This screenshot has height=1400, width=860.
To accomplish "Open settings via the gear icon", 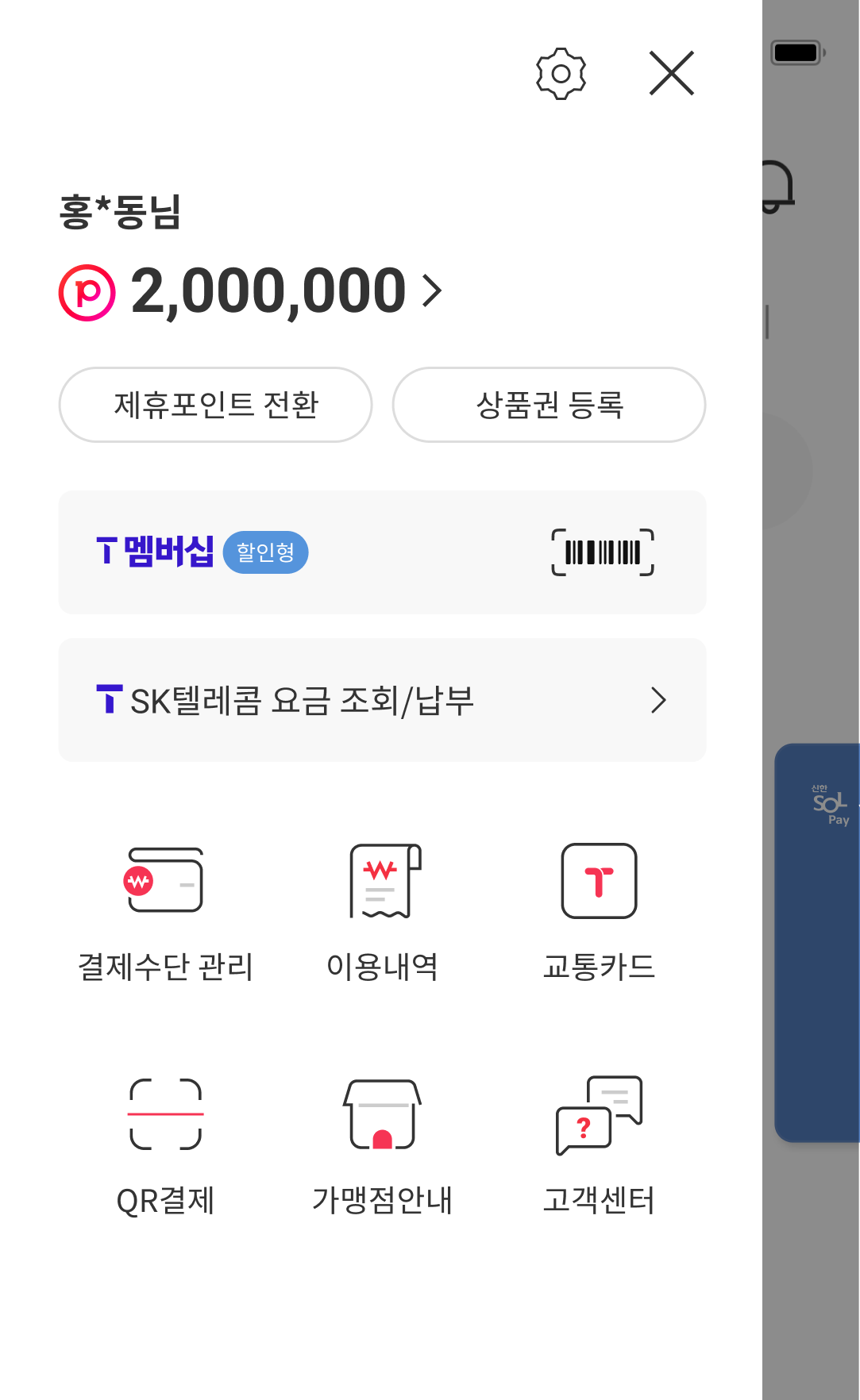I will (561, 74).
